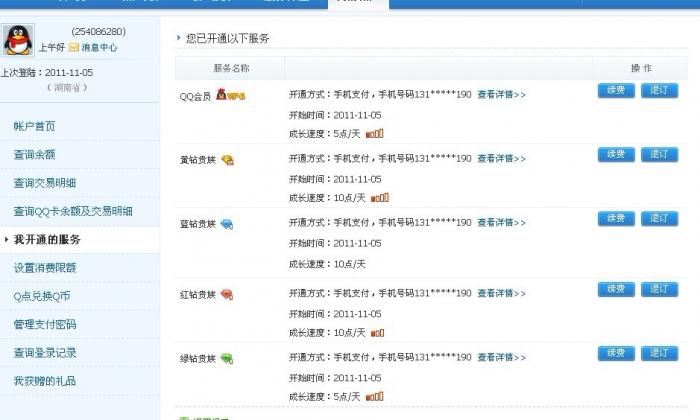The height and width of the screenshot is (420, 700).
Task: Open 消息中心 message center link
Action: point(99,47)
